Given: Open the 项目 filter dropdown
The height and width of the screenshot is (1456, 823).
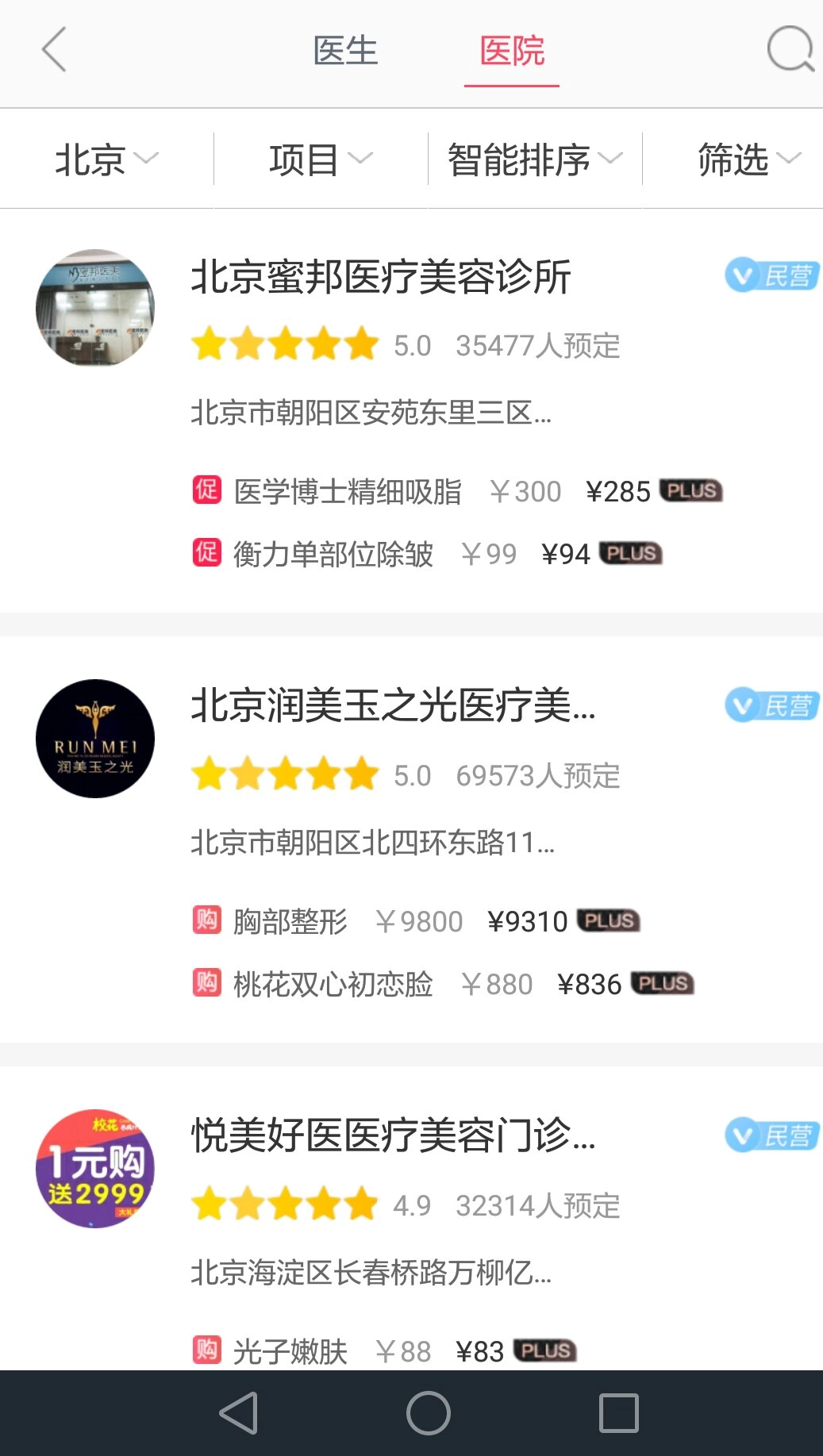Looking at the screenshot, I should pyautogui.click(x=320, y=159).
